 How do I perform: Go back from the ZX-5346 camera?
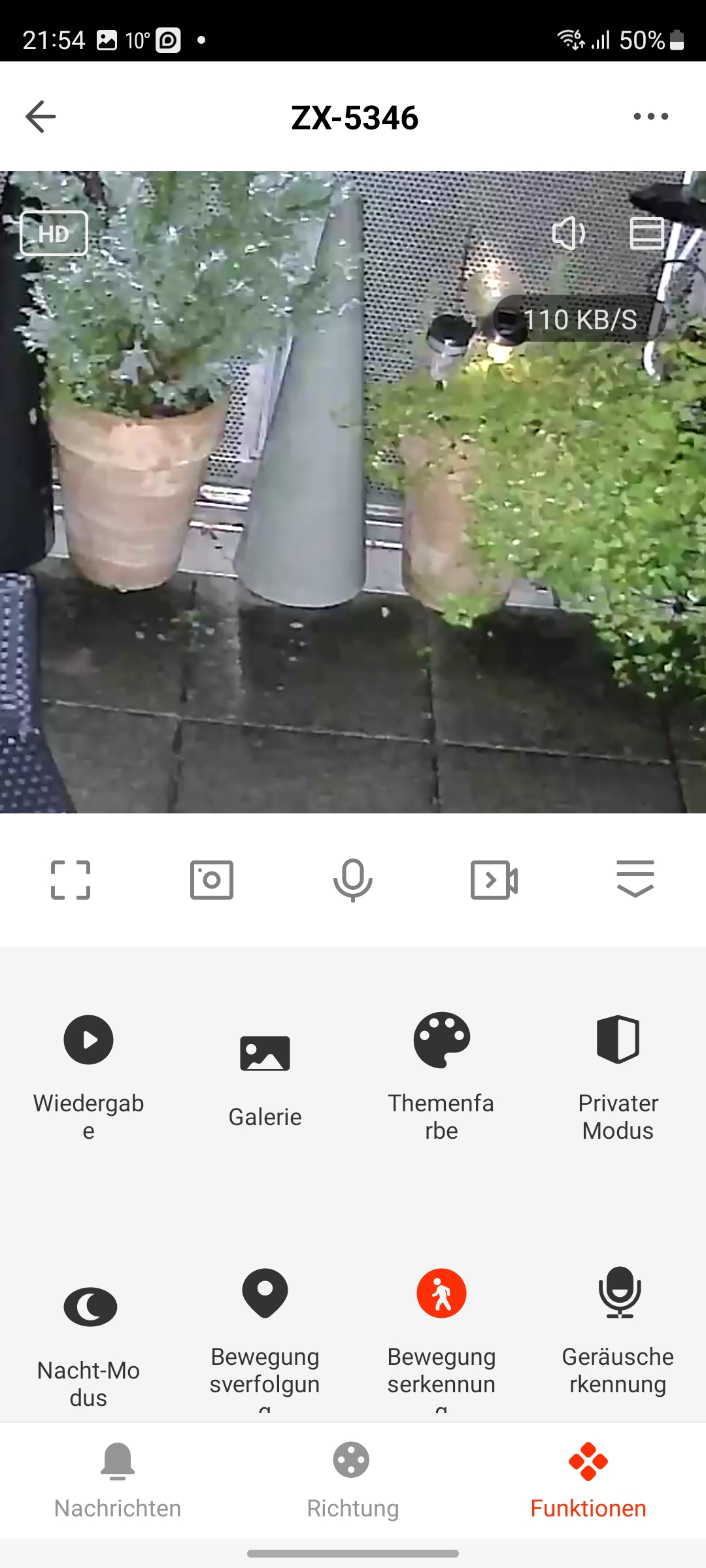41,117
